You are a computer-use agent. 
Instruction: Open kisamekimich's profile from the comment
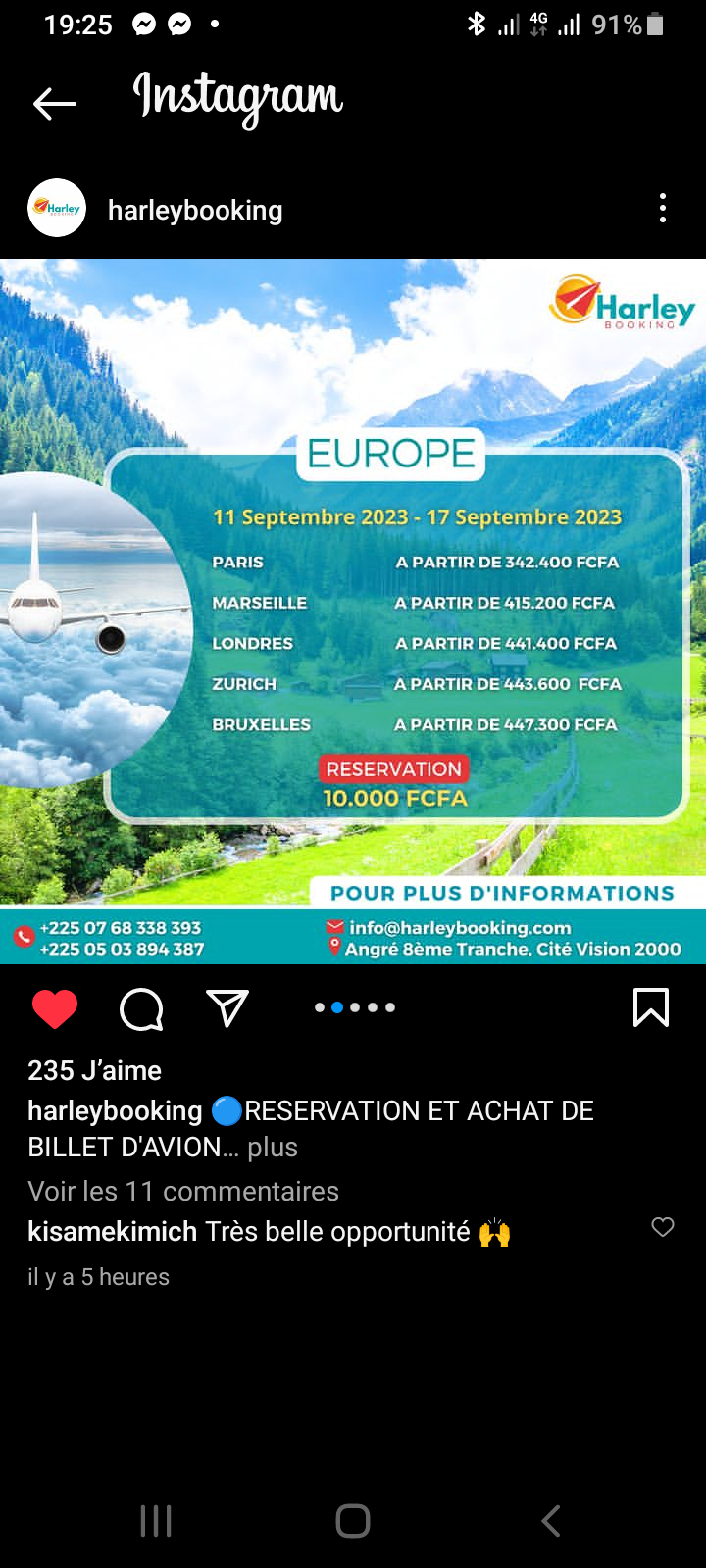(113, 1231)
